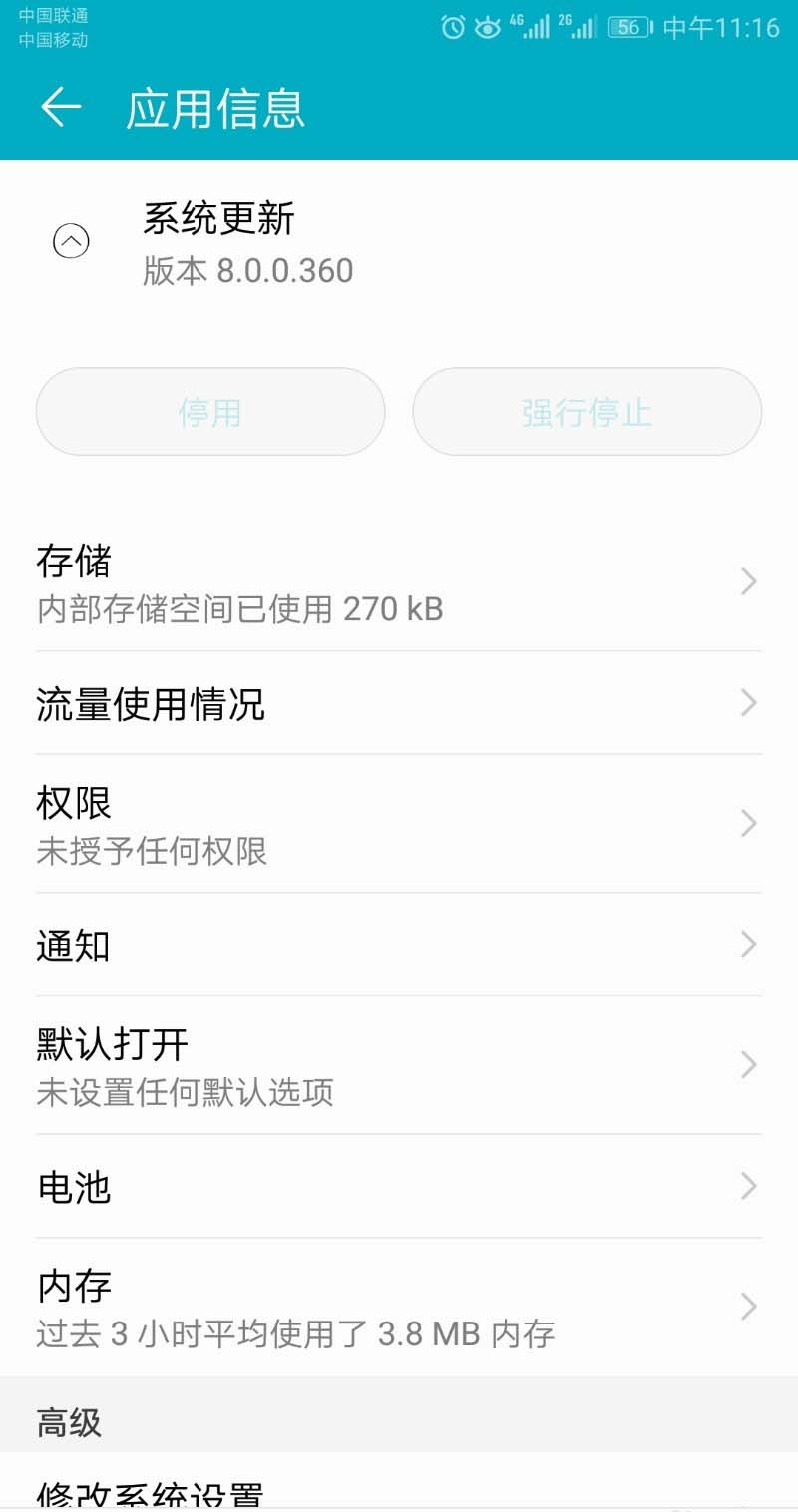
Task: Open 流量使用情况 data usage
Action: click(399, 704)
